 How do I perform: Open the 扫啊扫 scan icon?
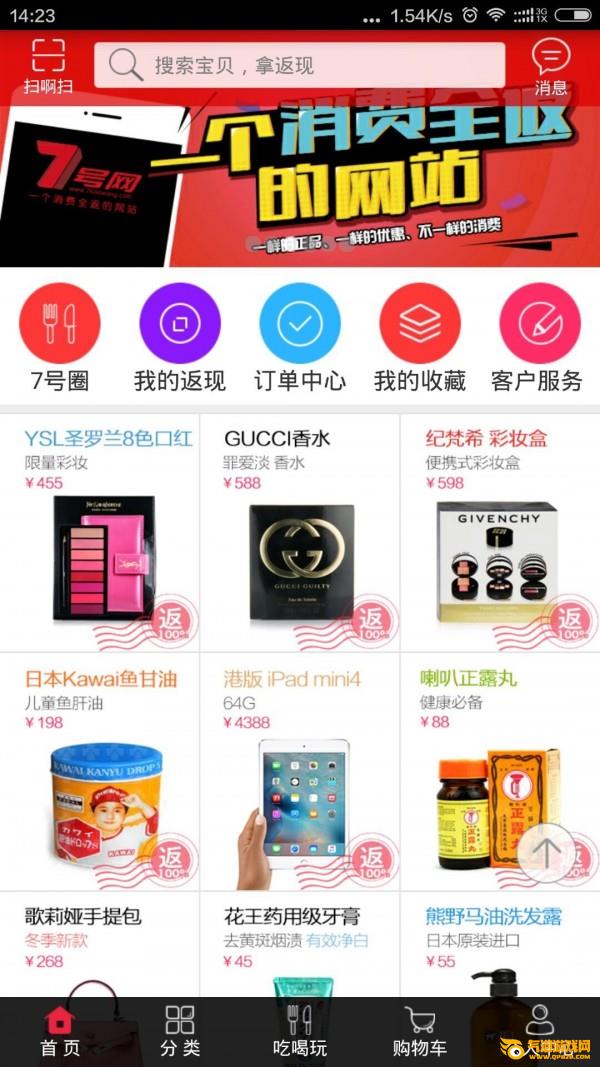(48, 66)
